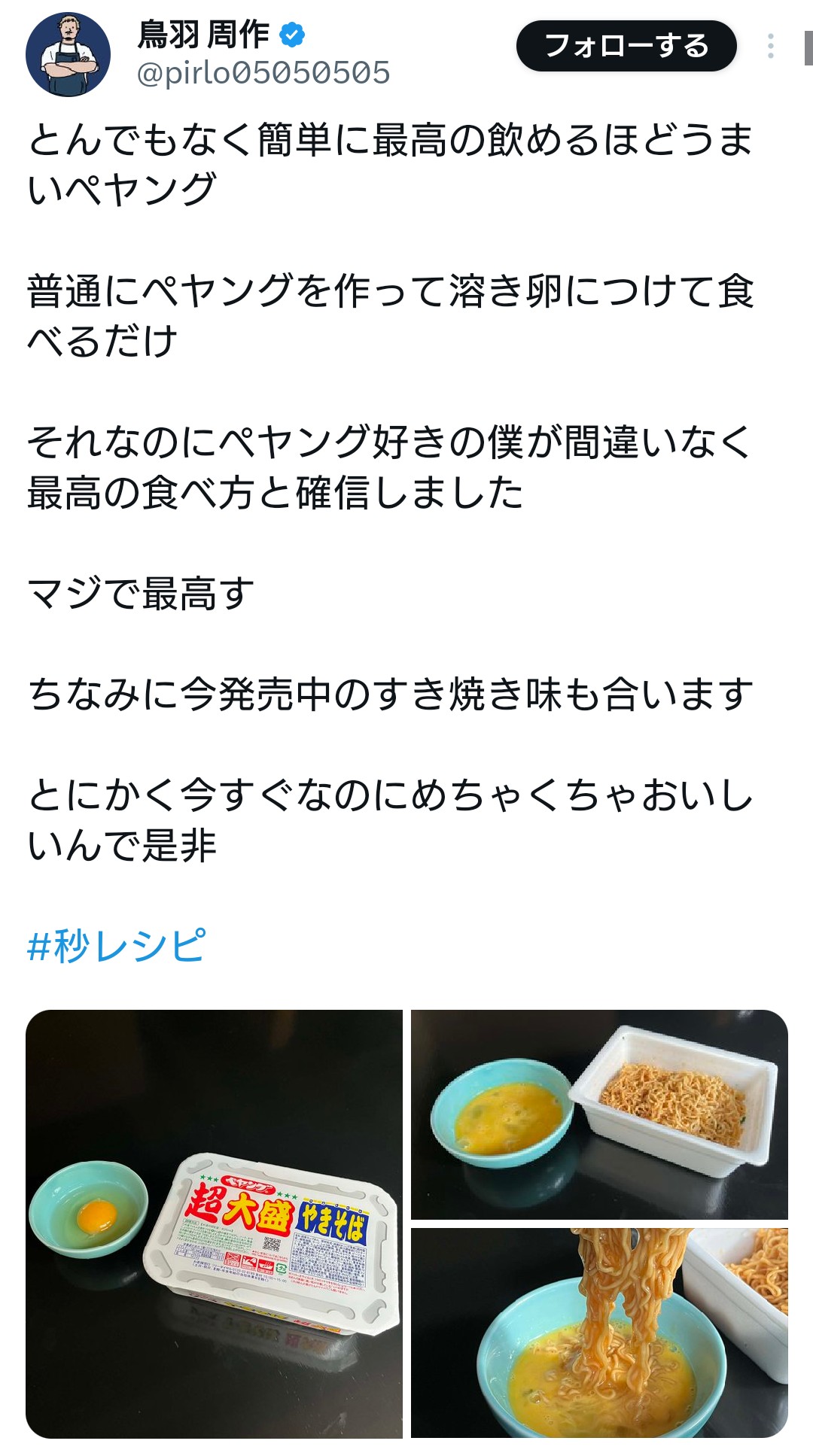View the photo of packaged Peyoung and raw egg
The width and height of the screenshot is (813, 1456).
[x=214, y=1223]
